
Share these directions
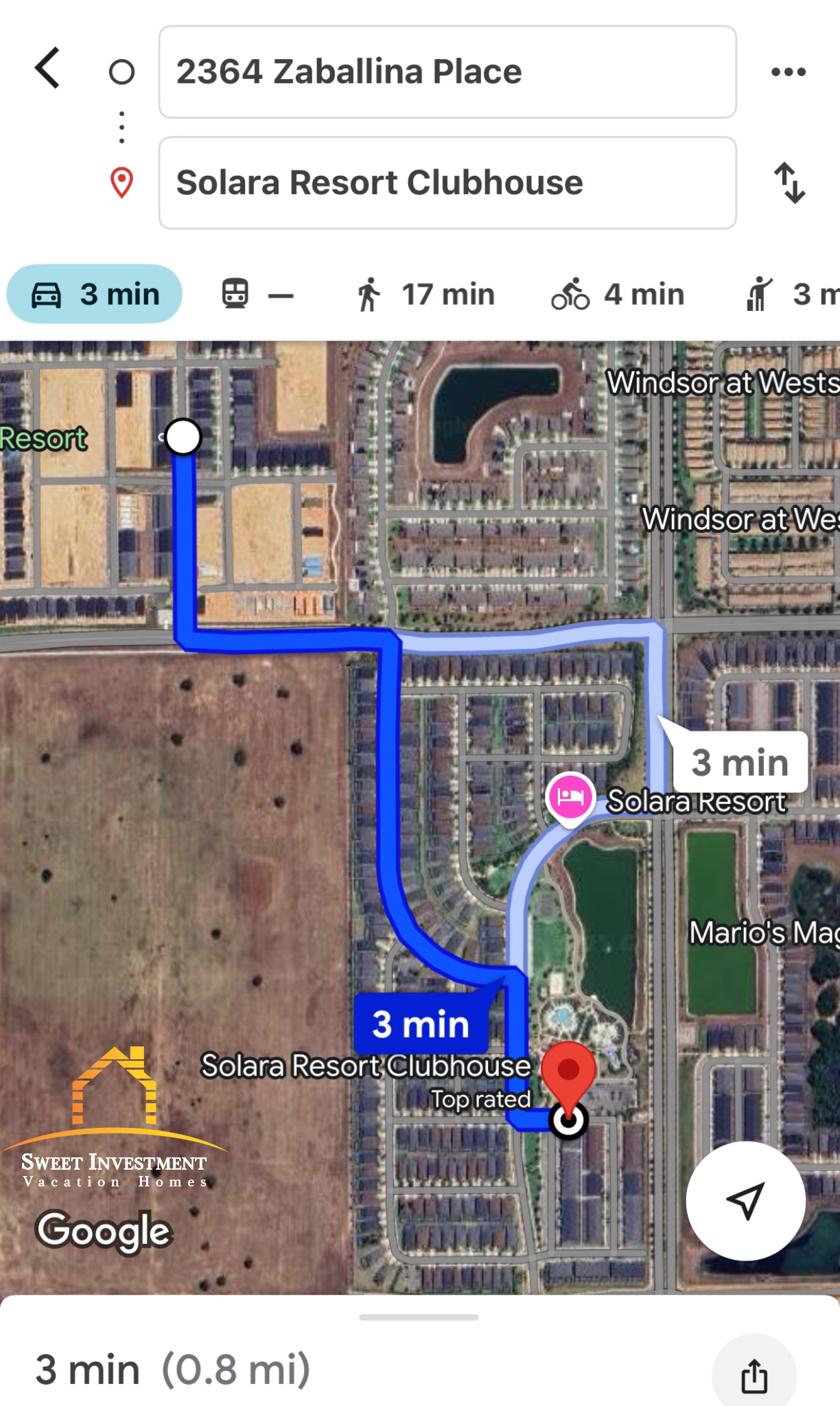754,1375
